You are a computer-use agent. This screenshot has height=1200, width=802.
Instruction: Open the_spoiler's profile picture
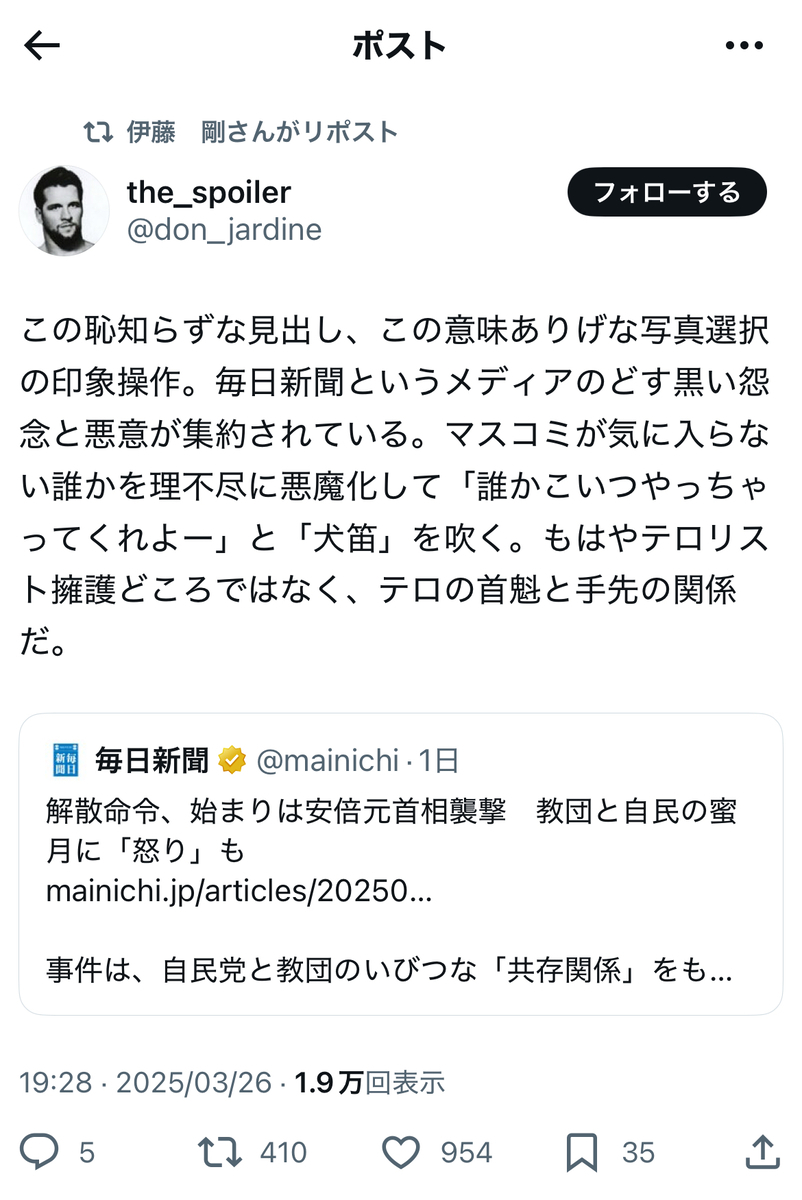[64, 211]
